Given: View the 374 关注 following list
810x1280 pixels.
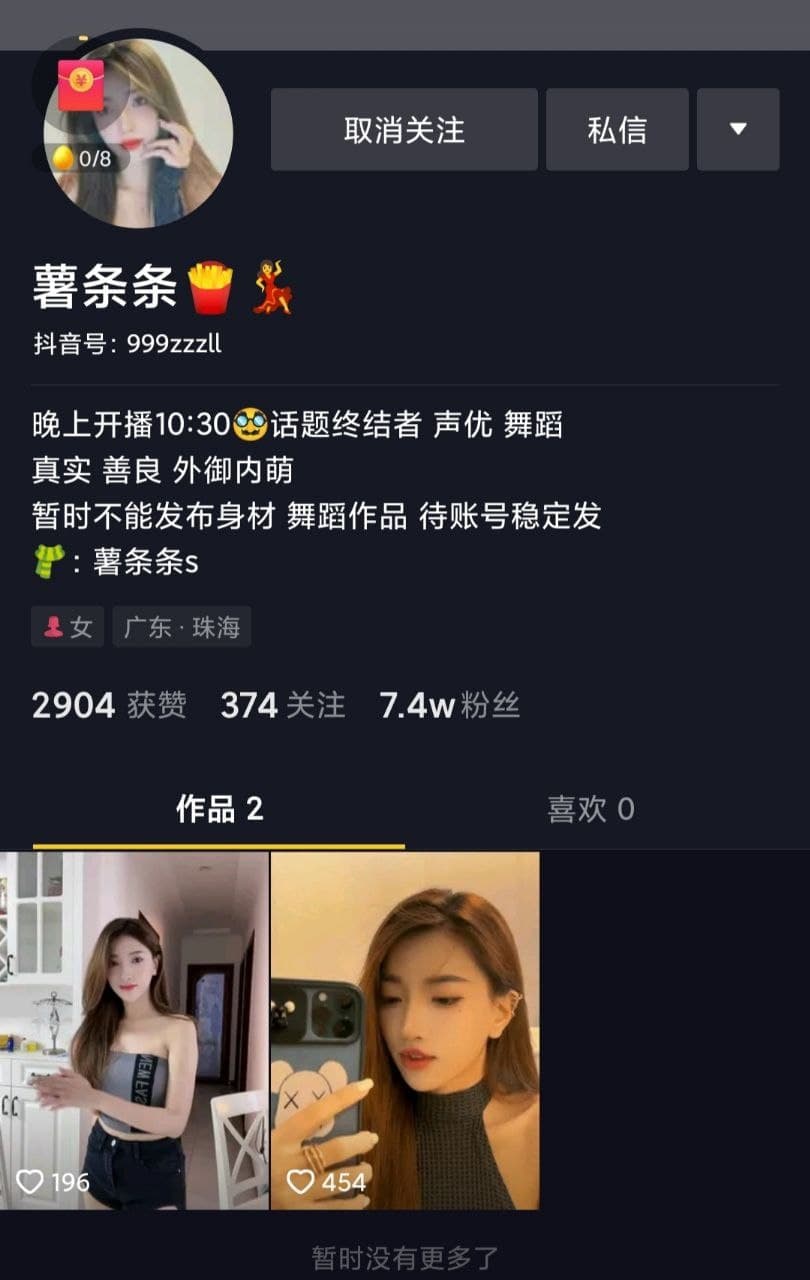Looking at the screenshot, I should pos(282,706).
